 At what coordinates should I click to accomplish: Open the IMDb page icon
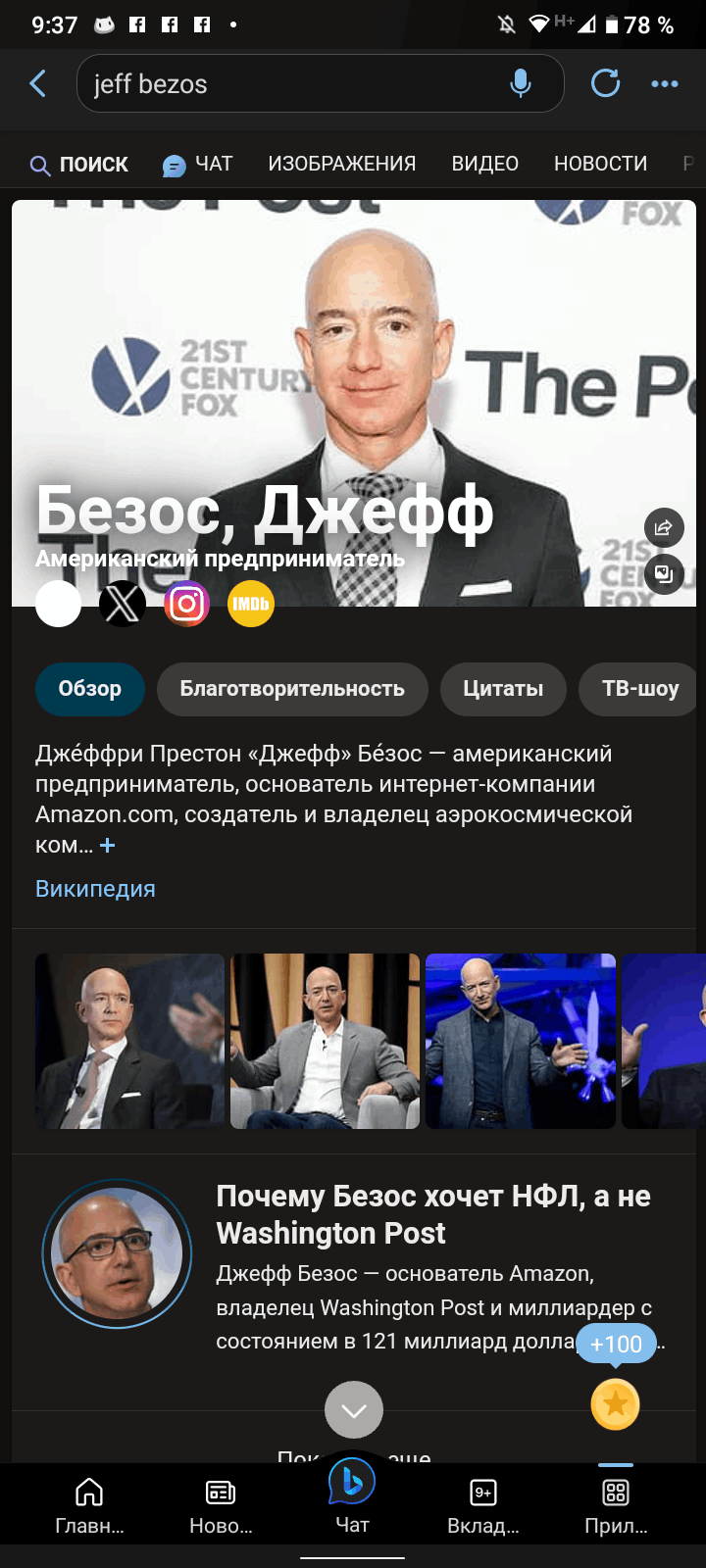(x=251, y=604)
